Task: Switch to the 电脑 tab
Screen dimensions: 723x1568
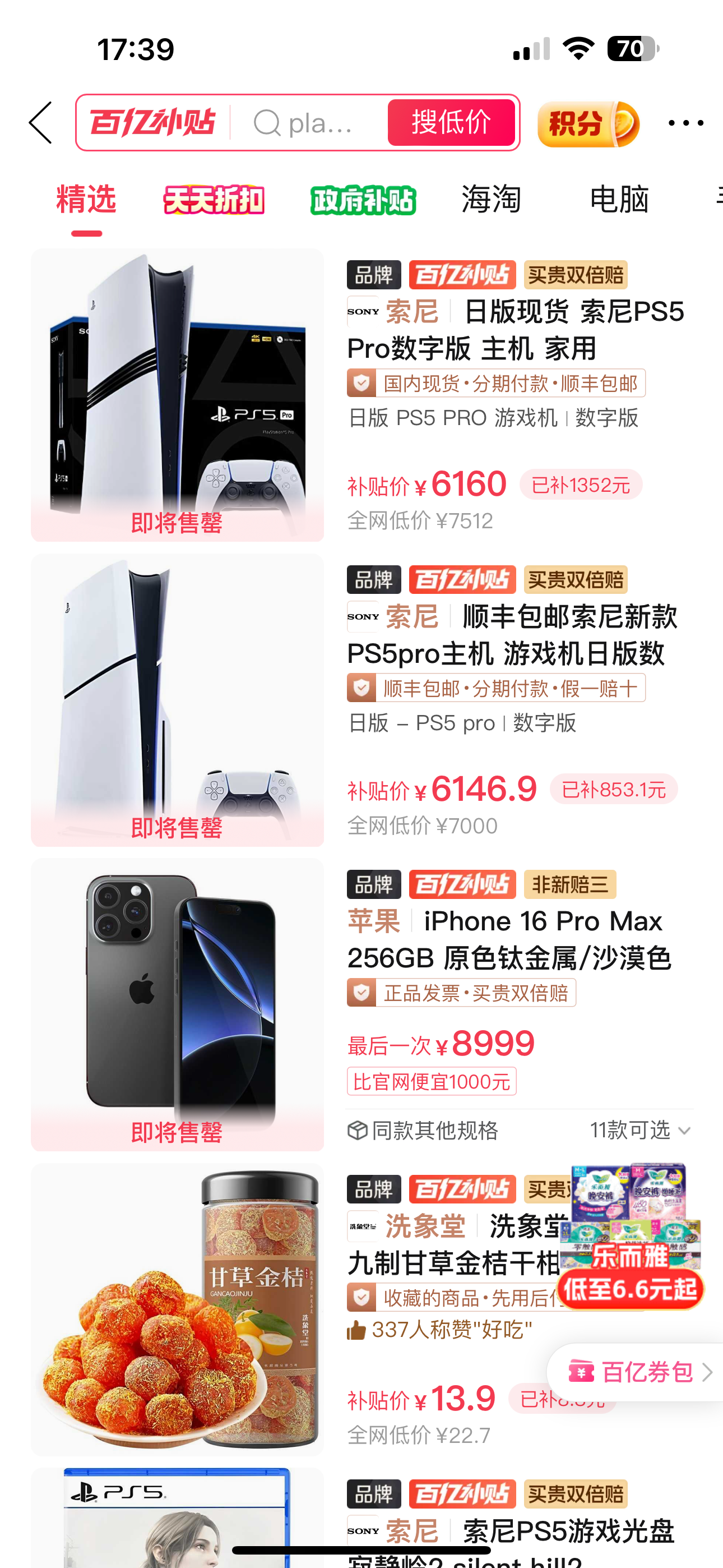Action: 619,200
